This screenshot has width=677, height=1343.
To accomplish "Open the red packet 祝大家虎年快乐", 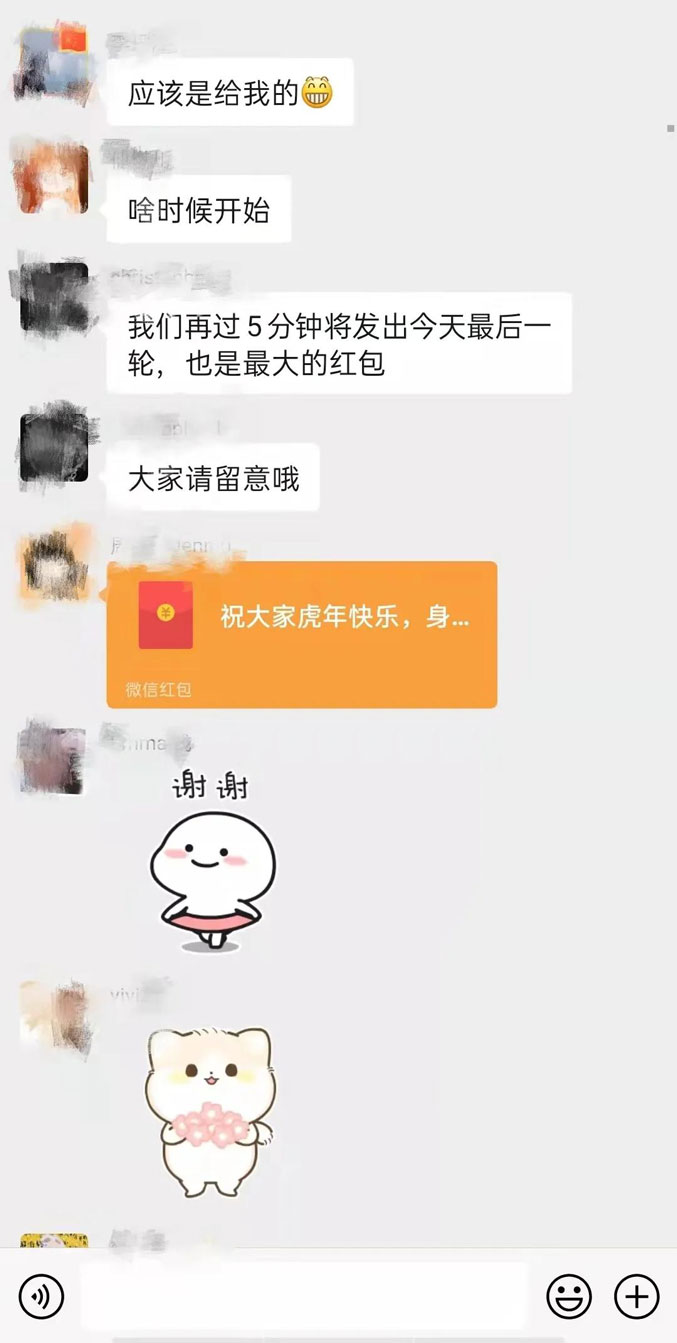I will click(301, 634).
